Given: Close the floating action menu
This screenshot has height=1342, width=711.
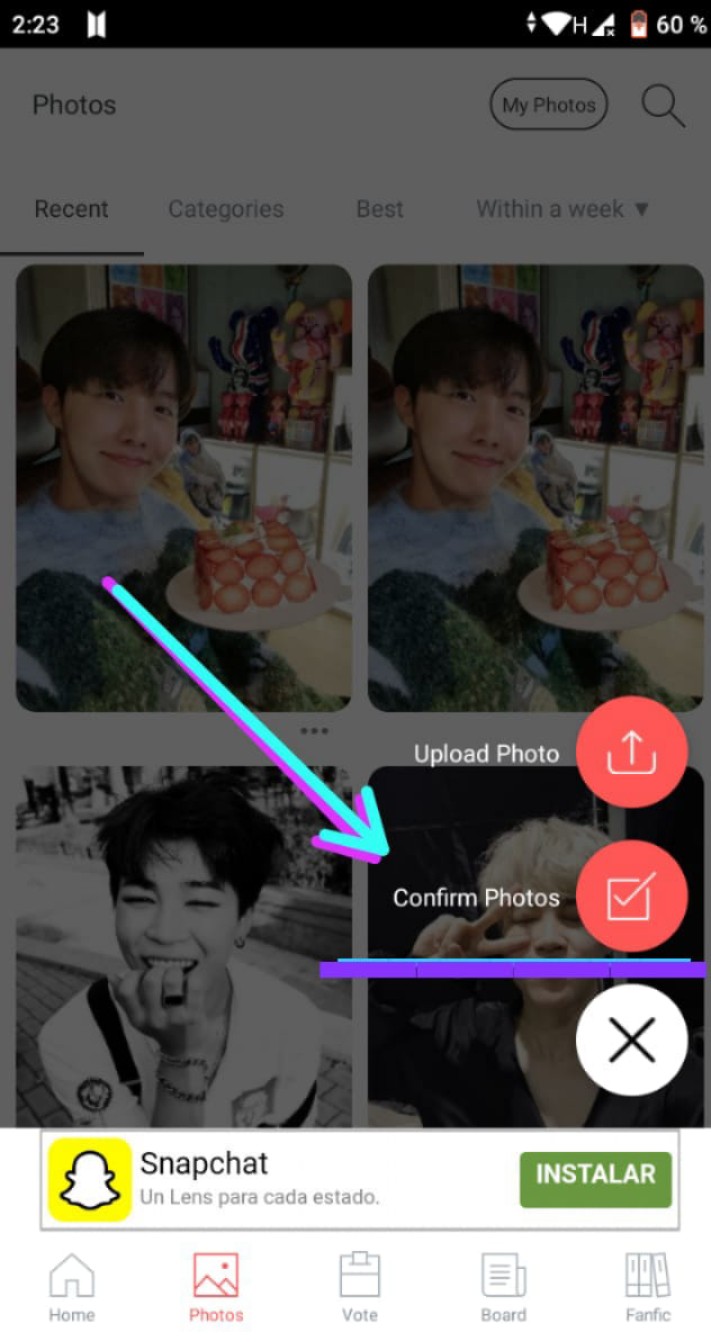Looking at the screenshot, I should [x=632, y=1040].
